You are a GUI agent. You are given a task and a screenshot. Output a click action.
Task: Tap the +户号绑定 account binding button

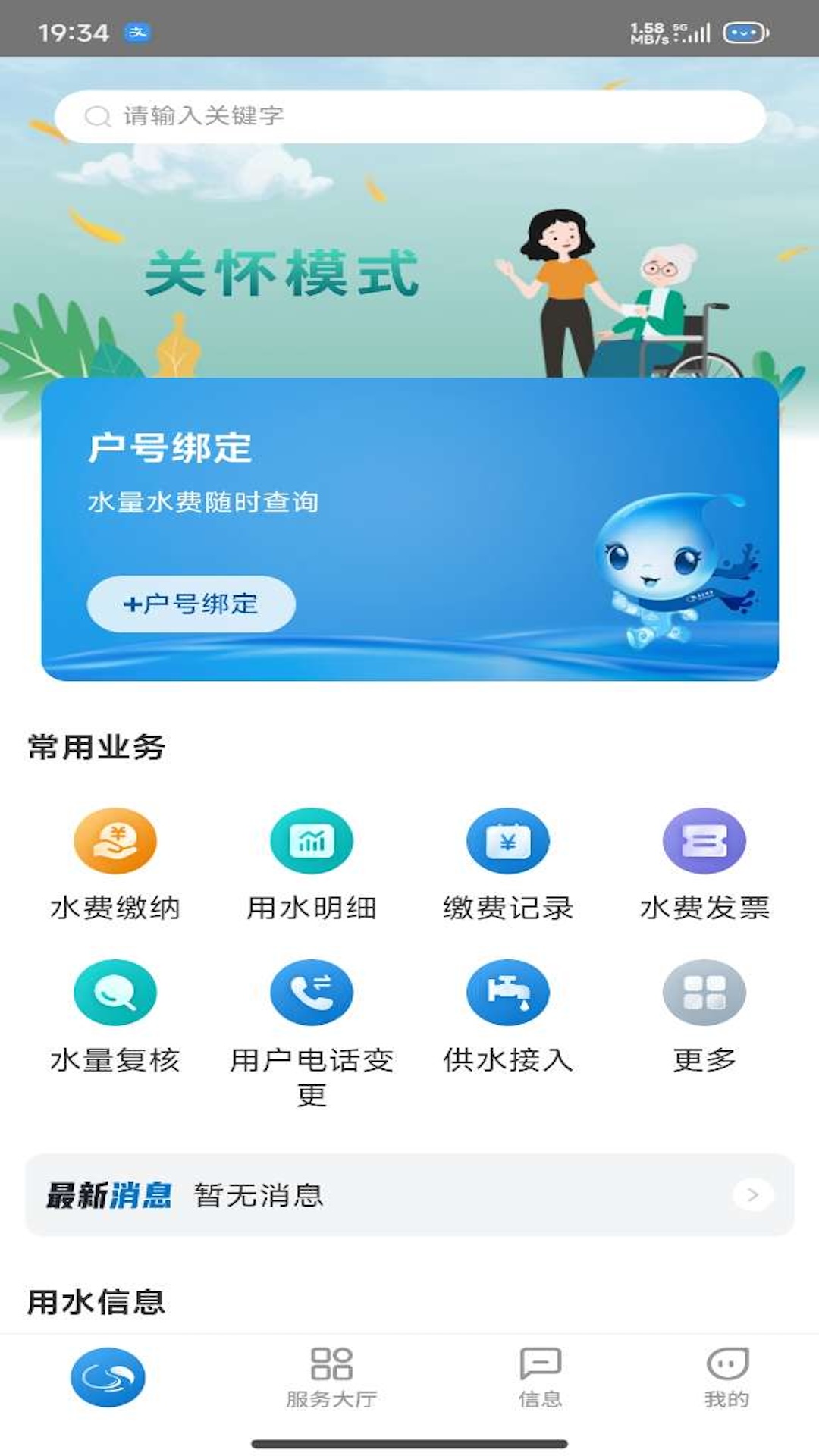tap(193, 605)
